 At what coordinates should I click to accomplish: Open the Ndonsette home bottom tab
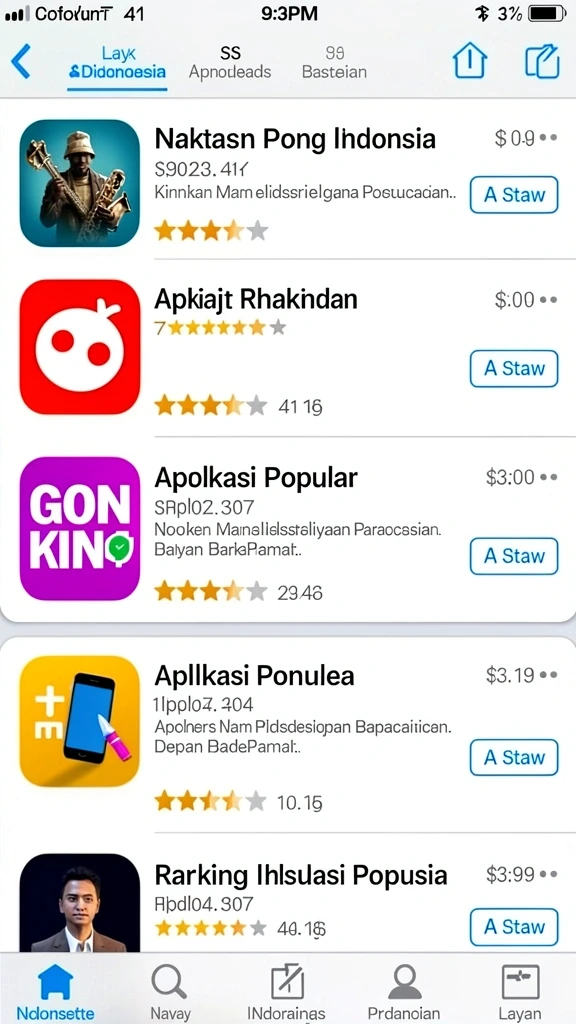click(x=56, y=991)
